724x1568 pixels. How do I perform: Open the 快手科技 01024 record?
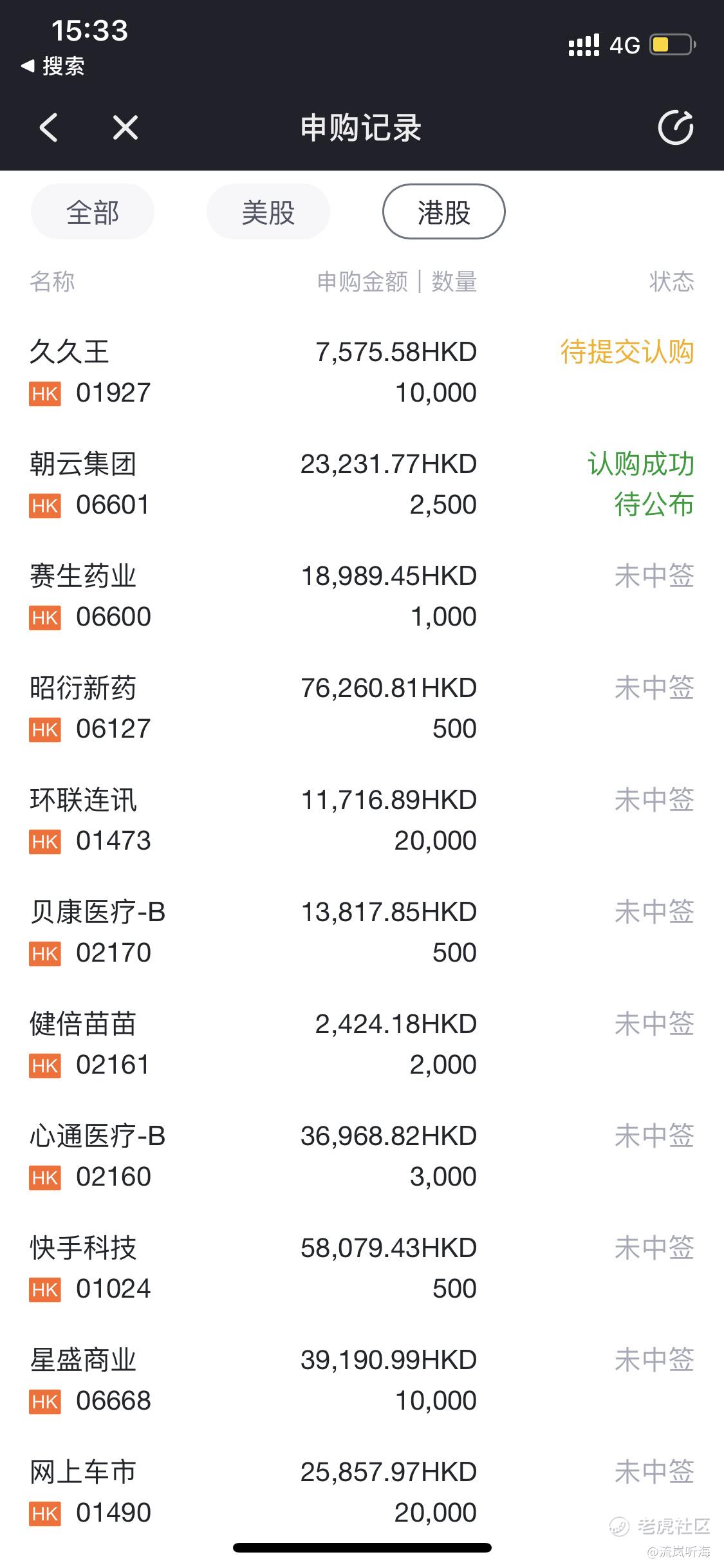(x=362, y=1268)
